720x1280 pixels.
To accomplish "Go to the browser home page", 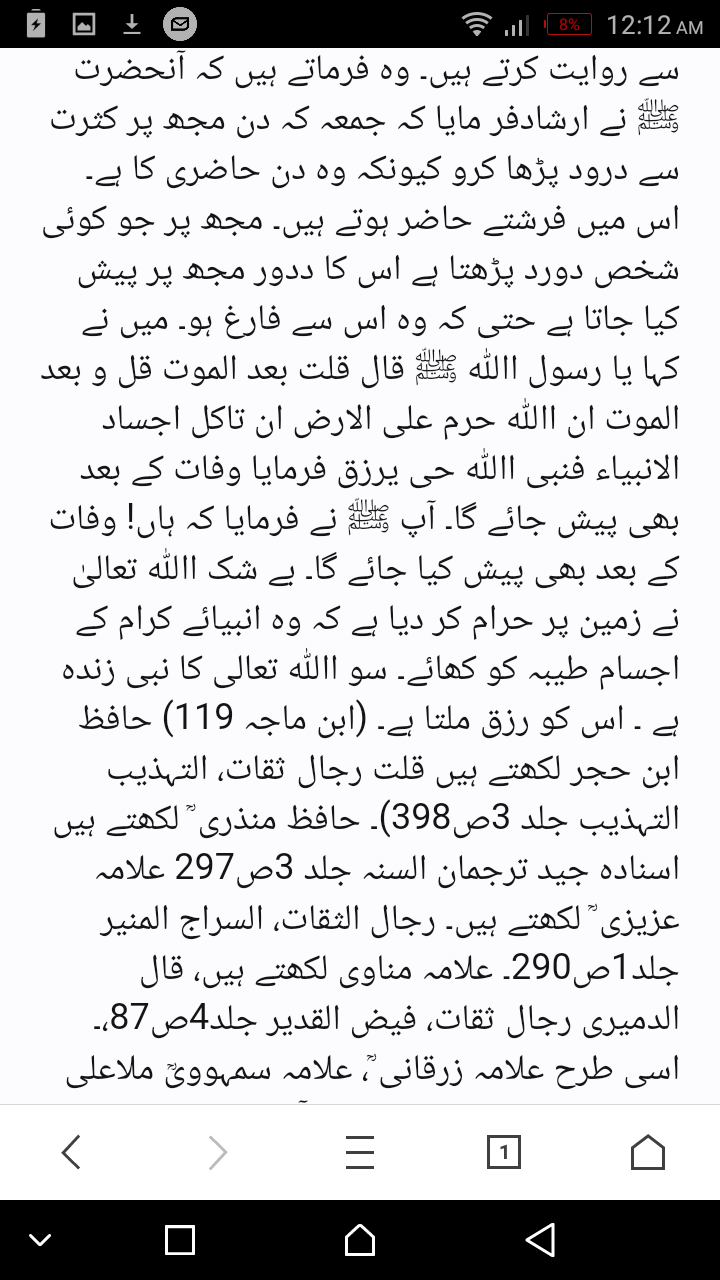I will [648, 1153].
